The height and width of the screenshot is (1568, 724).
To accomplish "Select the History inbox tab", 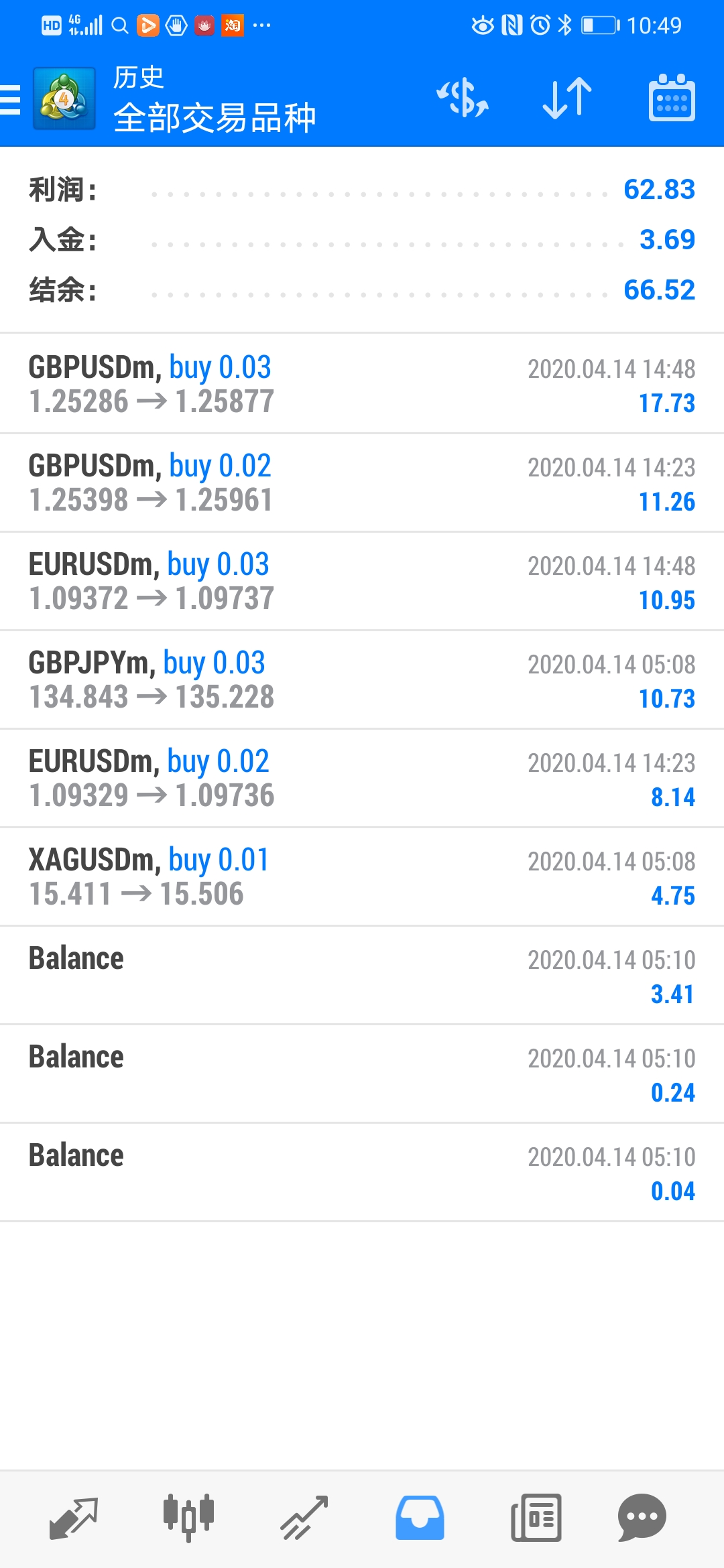I will [x=420, y=1518].
